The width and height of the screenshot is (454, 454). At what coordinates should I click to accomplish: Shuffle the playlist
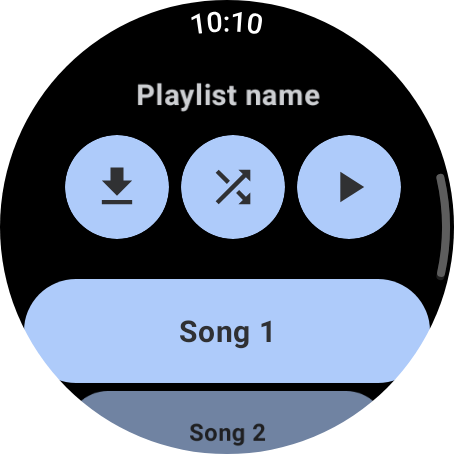[x=233, y=187]
